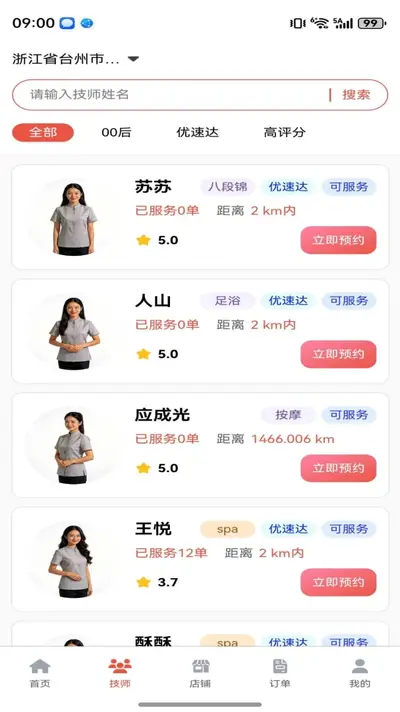This screenshot has height=712, width=400.
Task: Go to the 首页 tab
Action: tap(40, 673)
